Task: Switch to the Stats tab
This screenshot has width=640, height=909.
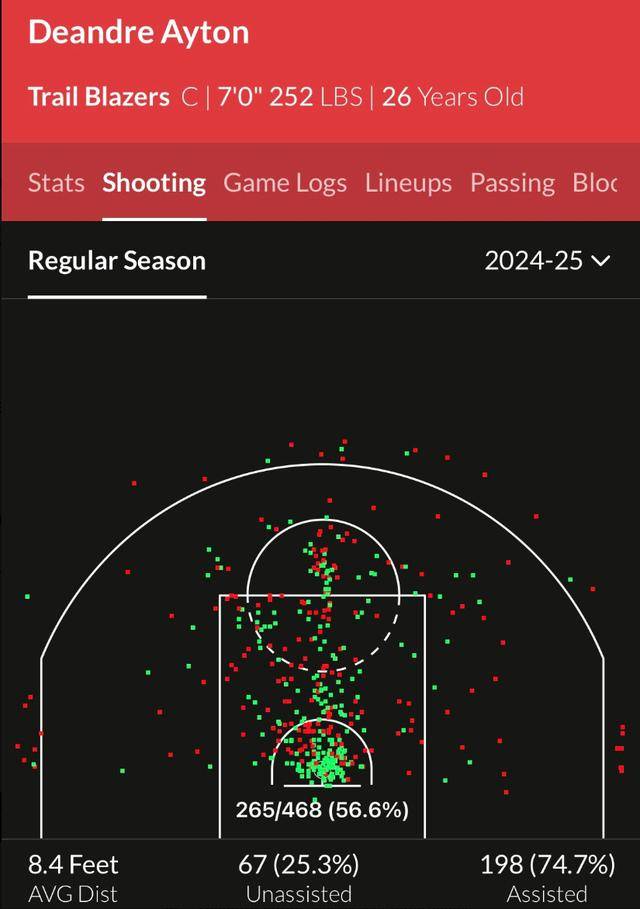Action: pyautogui.click(x=57, y=183)
